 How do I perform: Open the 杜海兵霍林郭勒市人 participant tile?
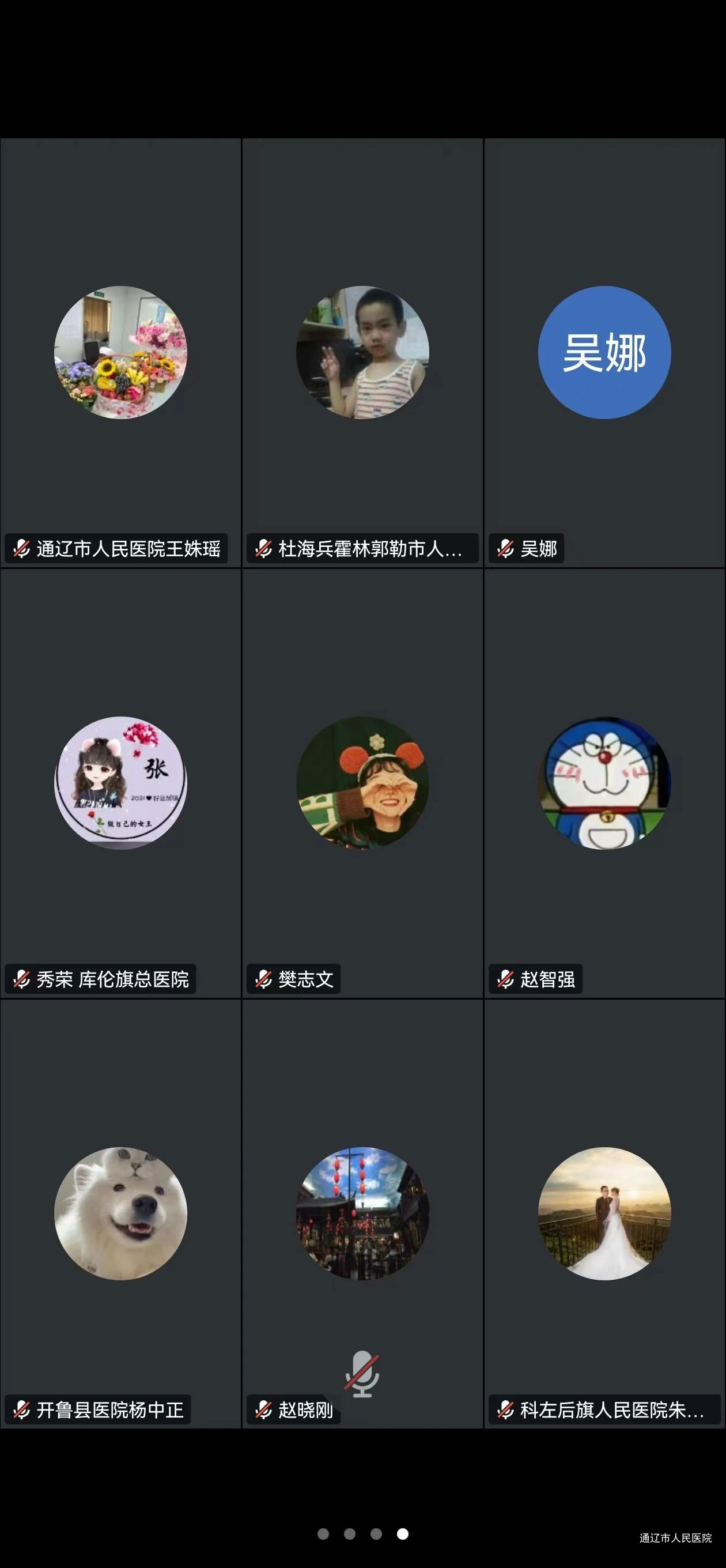coord(362,353)
